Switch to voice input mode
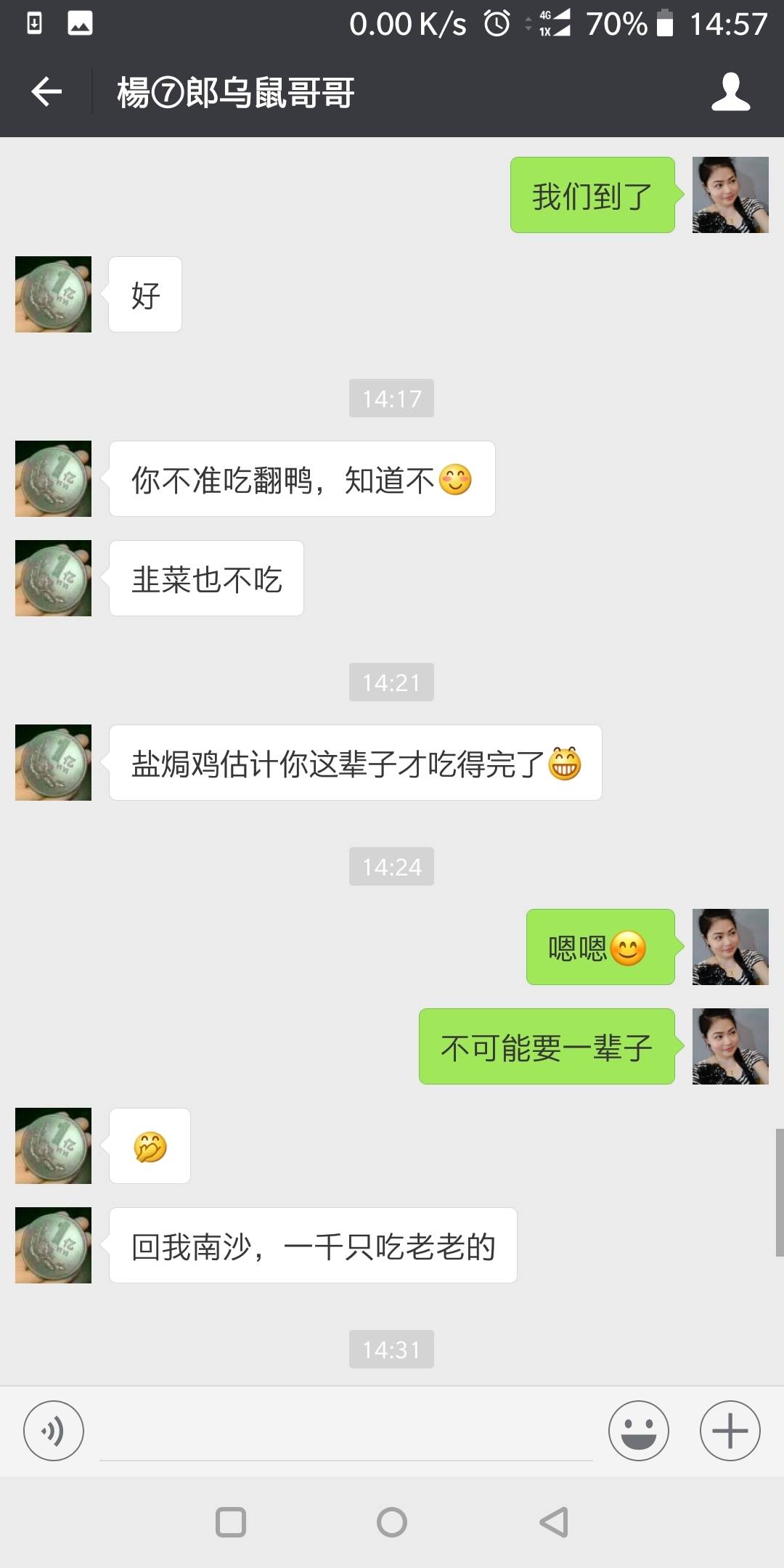Screen dimensions: 784x1568 [x=53, y=1430]
